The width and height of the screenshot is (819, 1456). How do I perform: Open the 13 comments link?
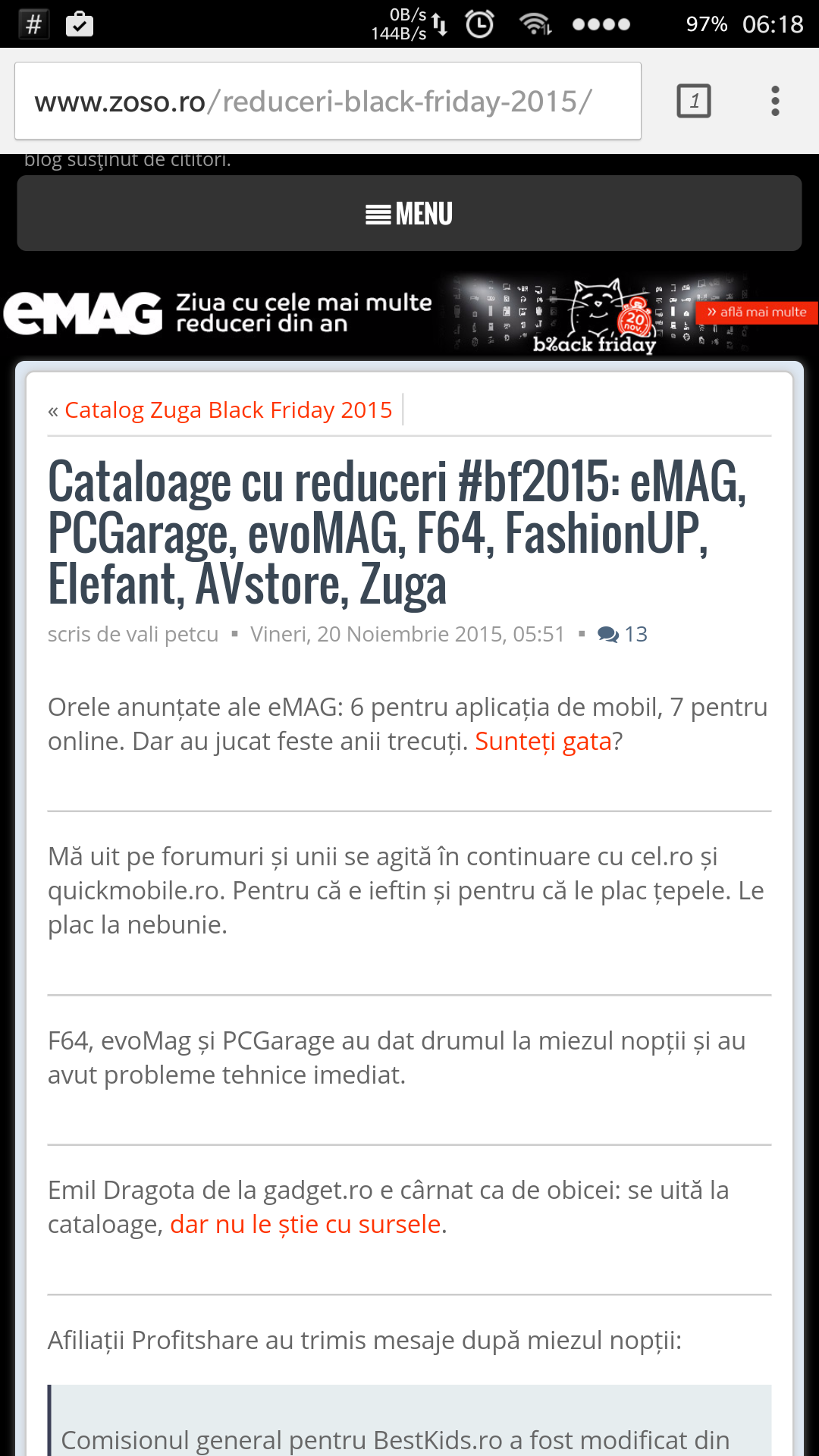click(623, 634)
